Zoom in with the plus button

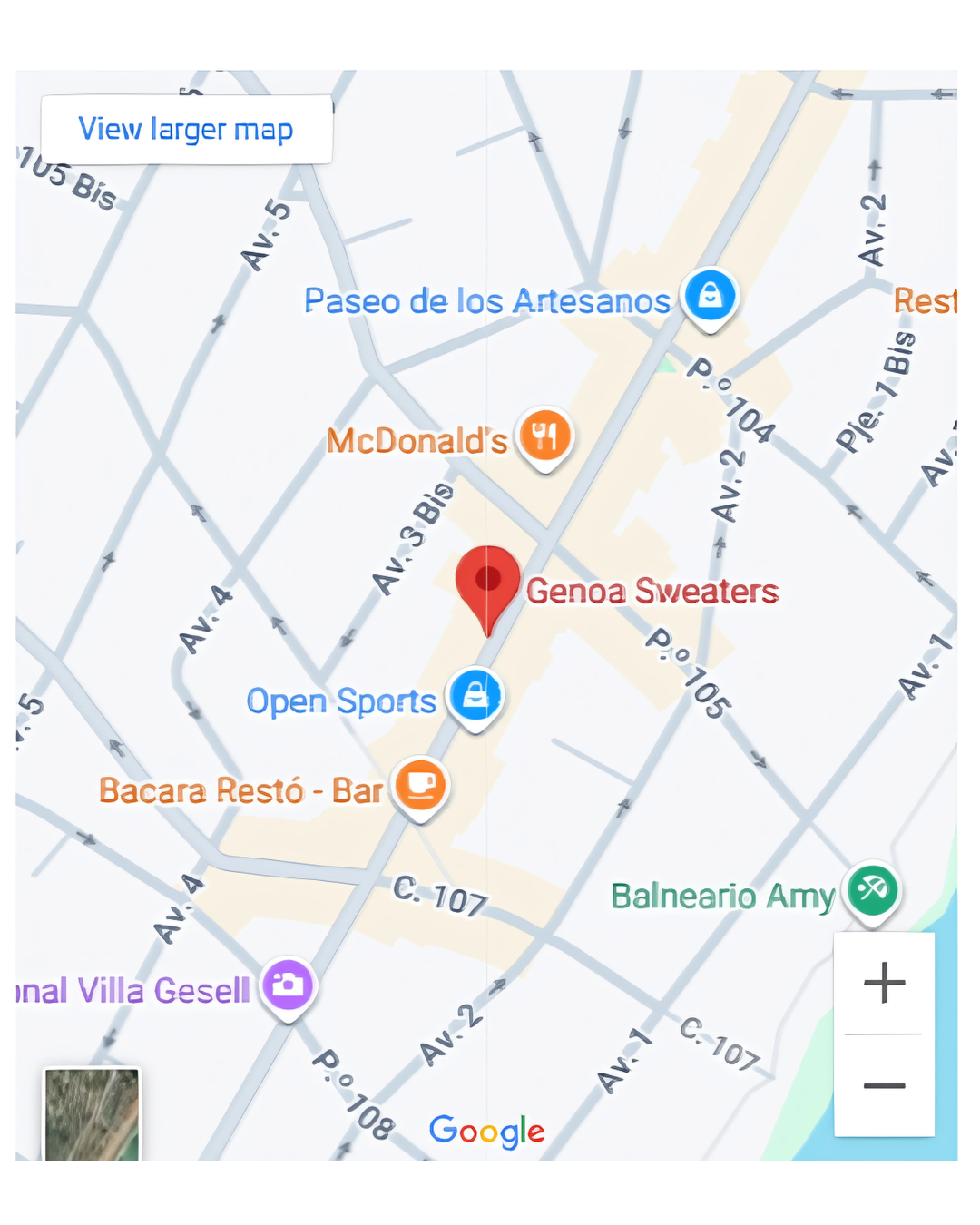tap(884, 983)
